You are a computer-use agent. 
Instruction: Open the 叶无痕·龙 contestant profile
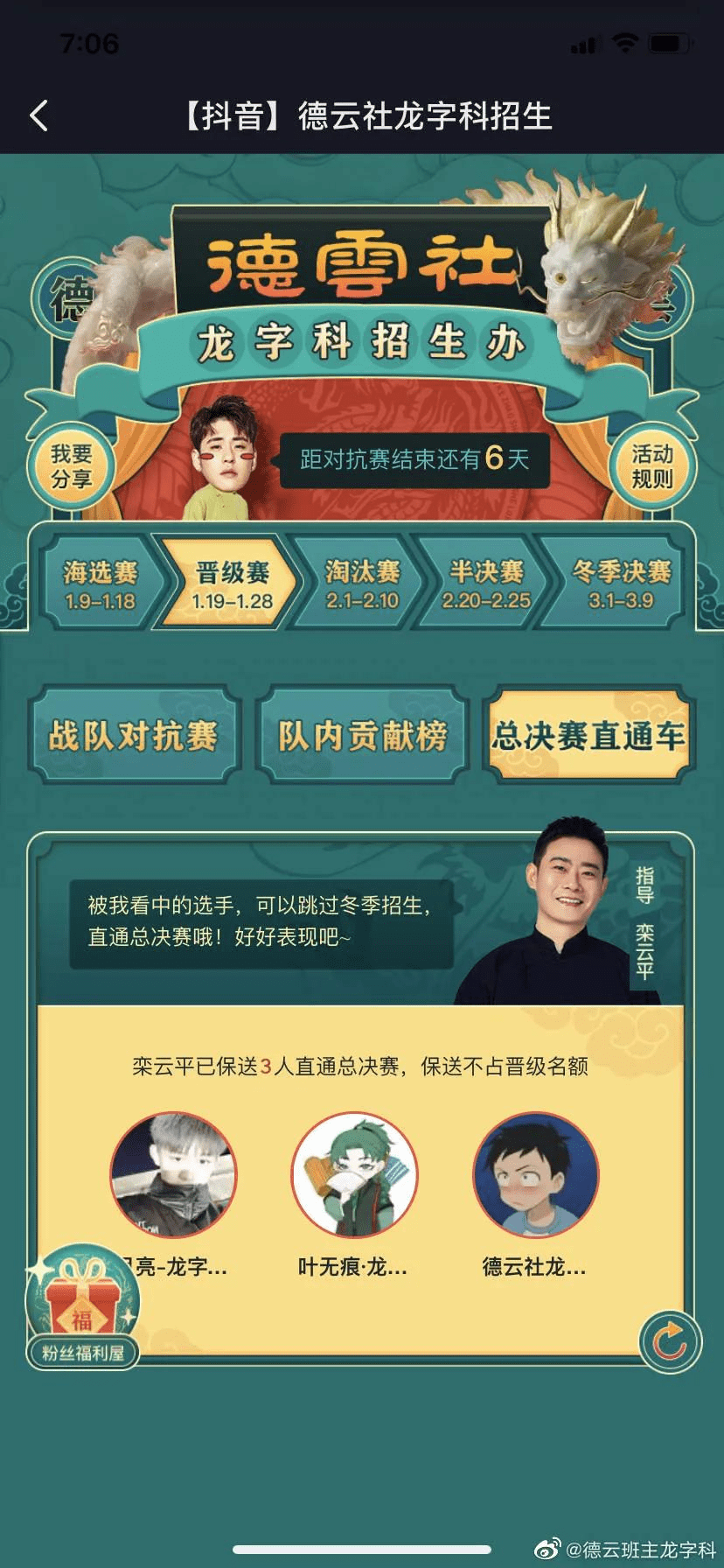[354, 1175]
